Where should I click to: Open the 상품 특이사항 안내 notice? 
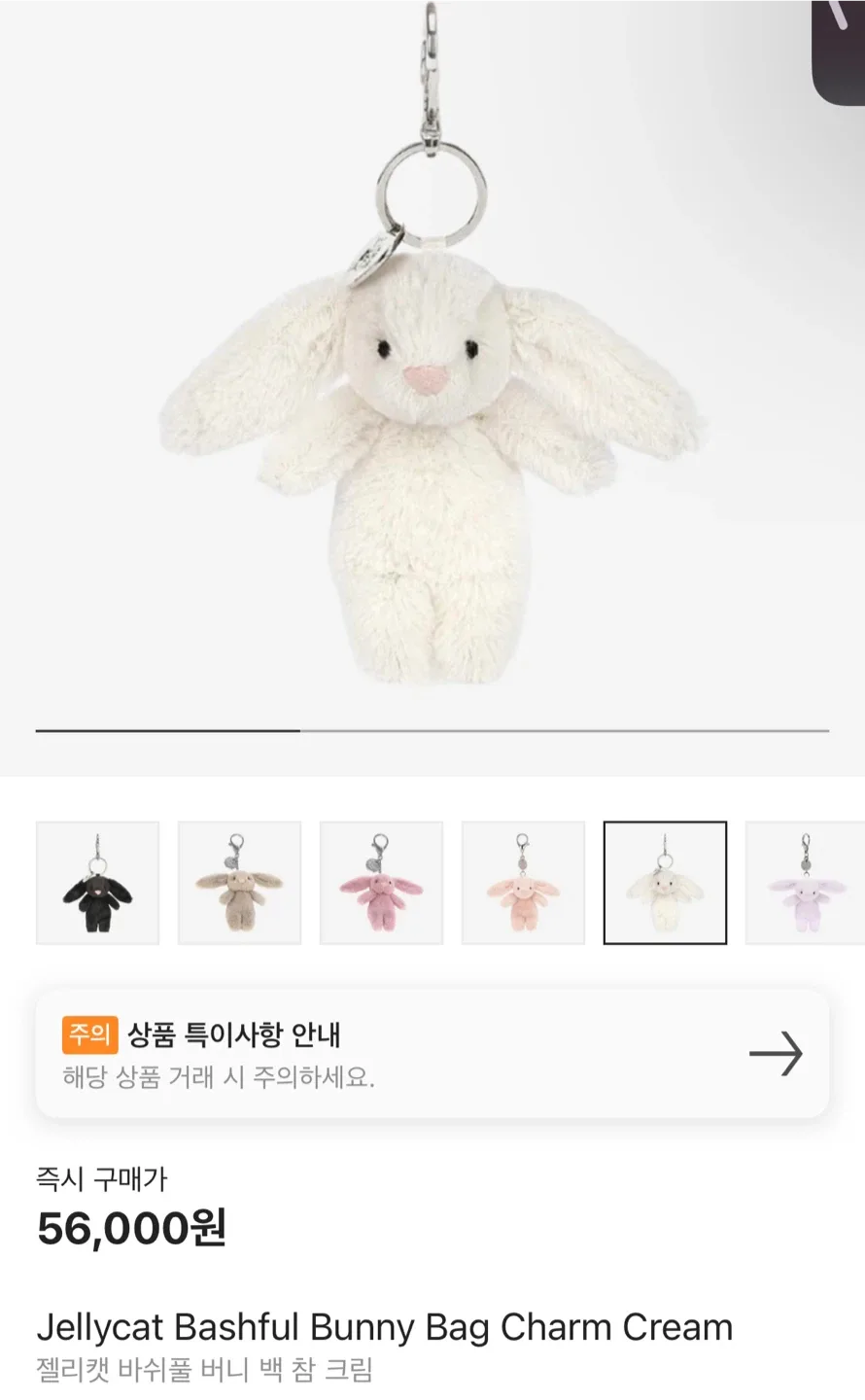432,1054
